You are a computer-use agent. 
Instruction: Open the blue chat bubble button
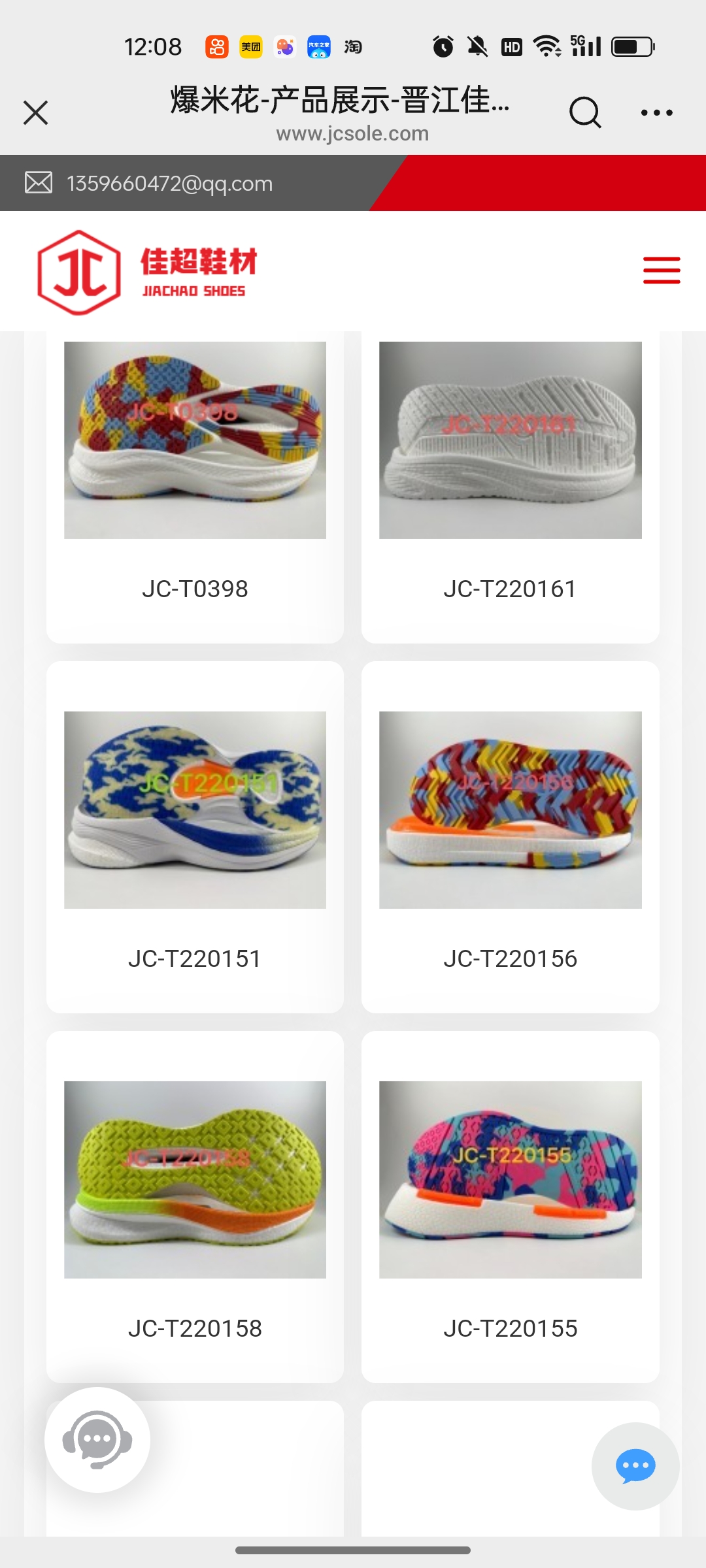tap(635, 1466)
